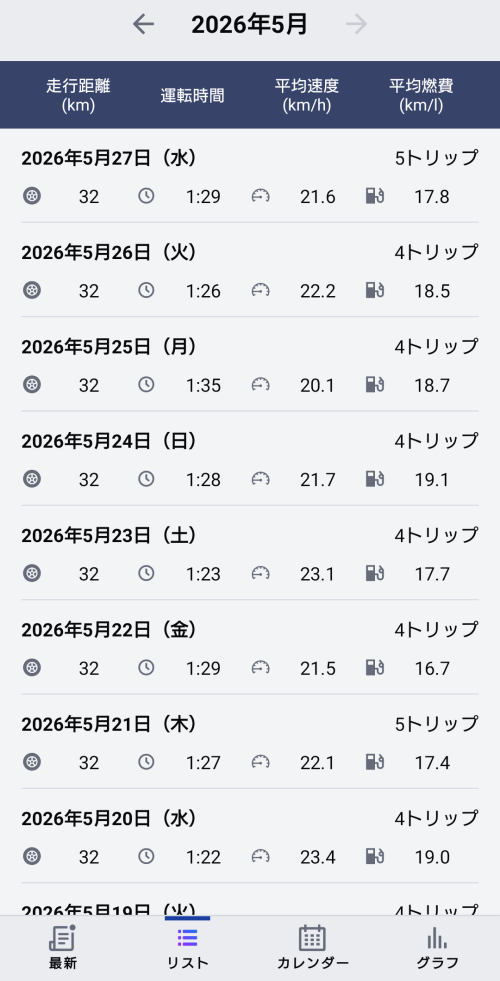Open the 2026年5月22日 (金) record
The image size is (500, 981).
(x=250, y=648)
